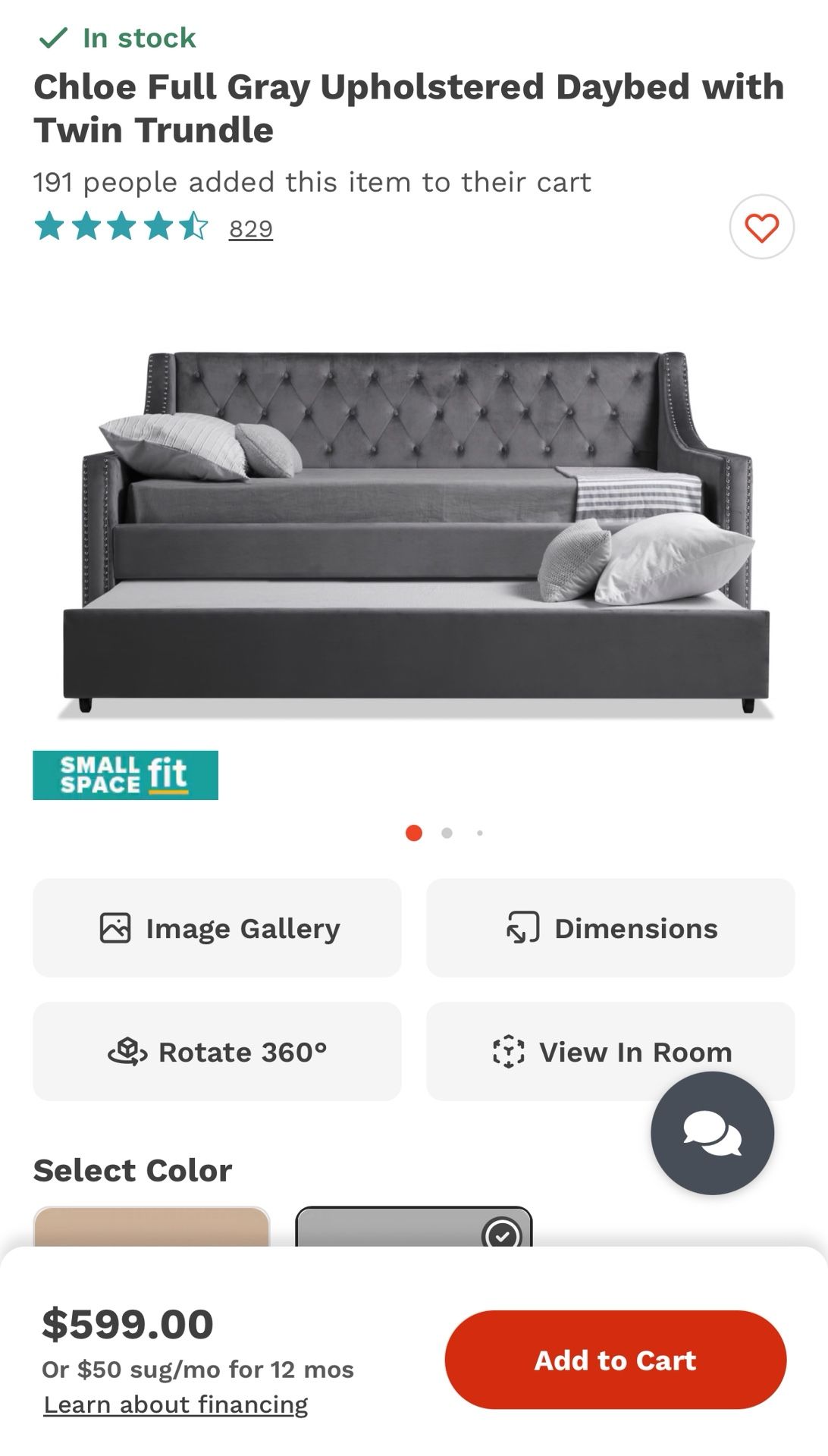Select the third carousel pagination dot
Screen dimensions: 828x1456
point(479,833)
